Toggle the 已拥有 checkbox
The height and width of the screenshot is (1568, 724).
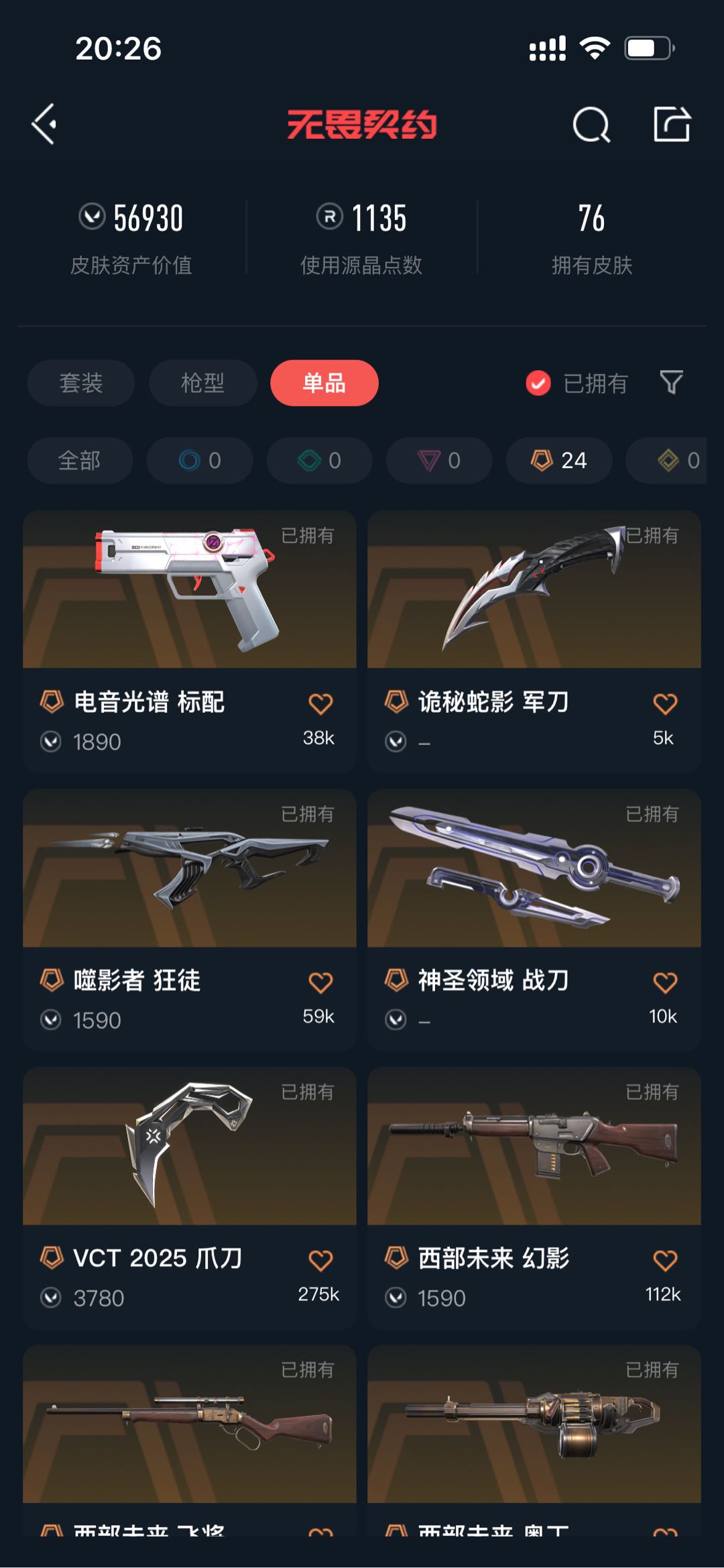point(538,383)
